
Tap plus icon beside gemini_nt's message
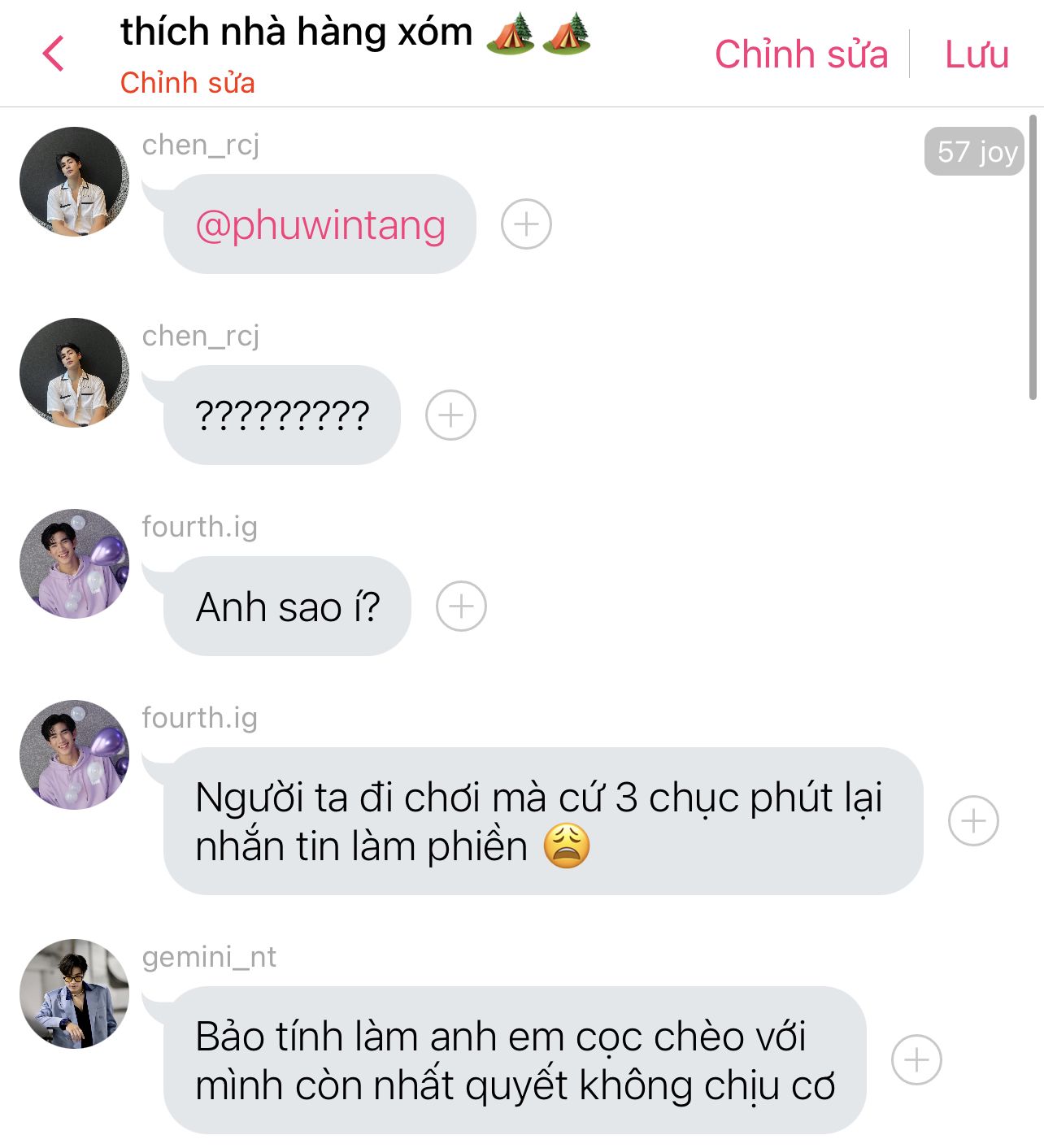(x=916, y=1059)
